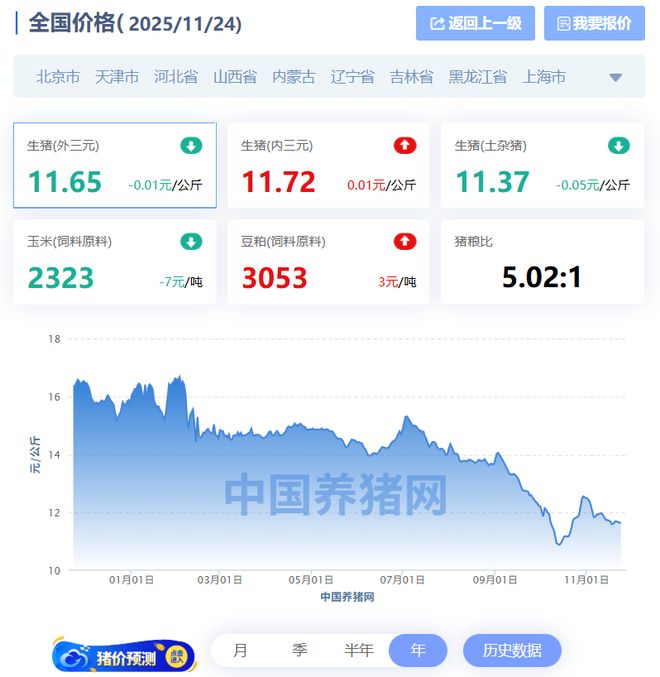
Task: Switch chart range to 半年
Action: tap(359, 650)
